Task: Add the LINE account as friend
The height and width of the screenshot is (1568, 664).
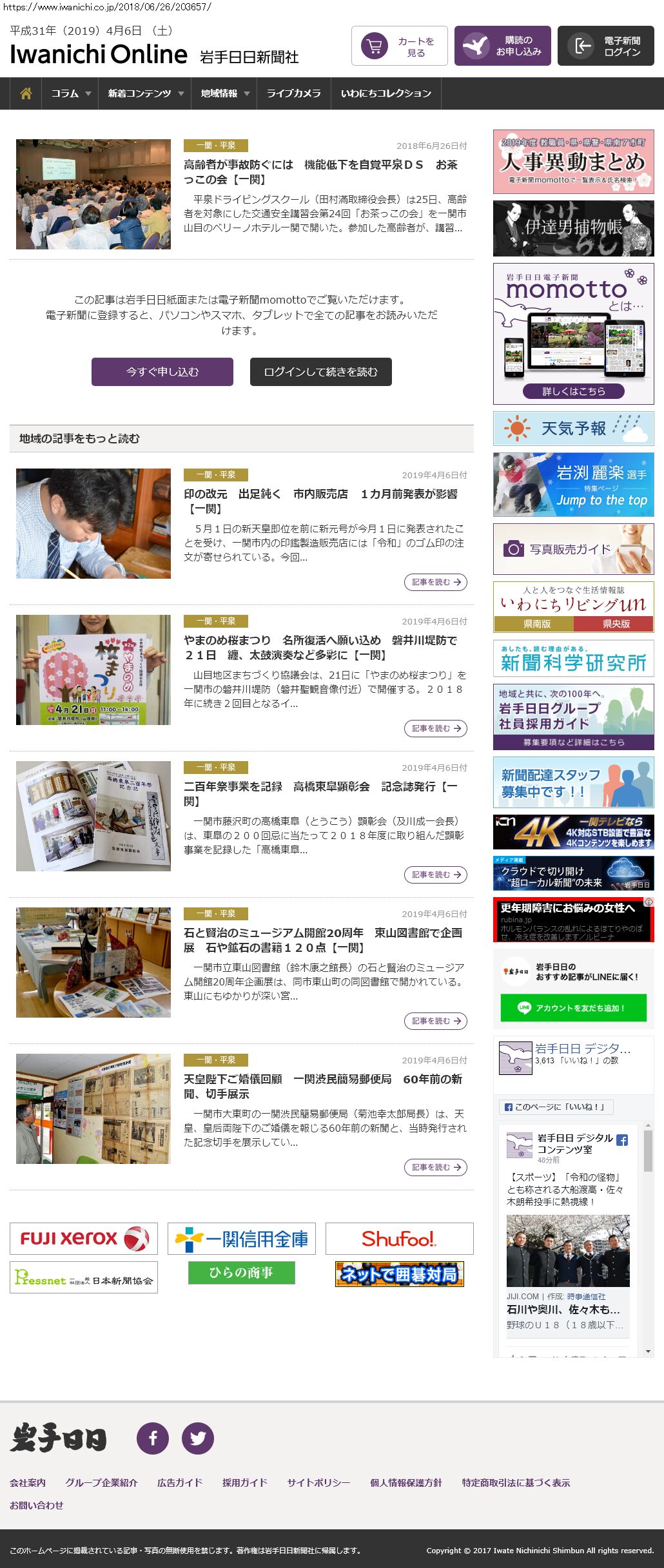Action: pos(573,1008)
